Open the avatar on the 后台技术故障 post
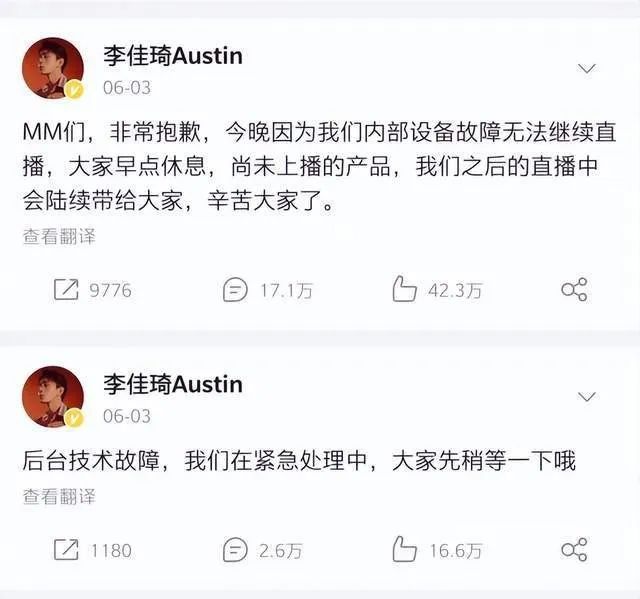The height and width of the screenshot is (599, 640). [x=52, y=396]
